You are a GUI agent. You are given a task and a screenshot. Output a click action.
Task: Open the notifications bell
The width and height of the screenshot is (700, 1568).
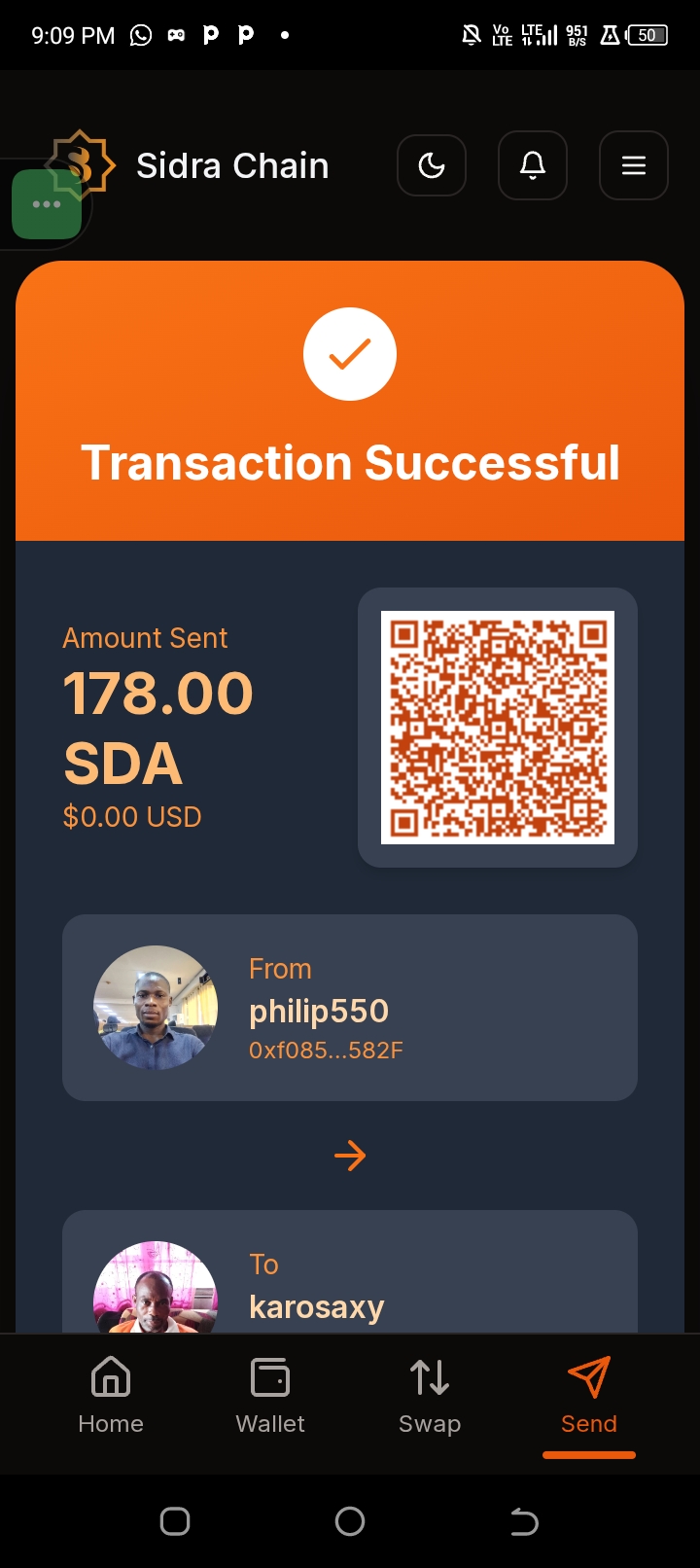pos(533,165)
